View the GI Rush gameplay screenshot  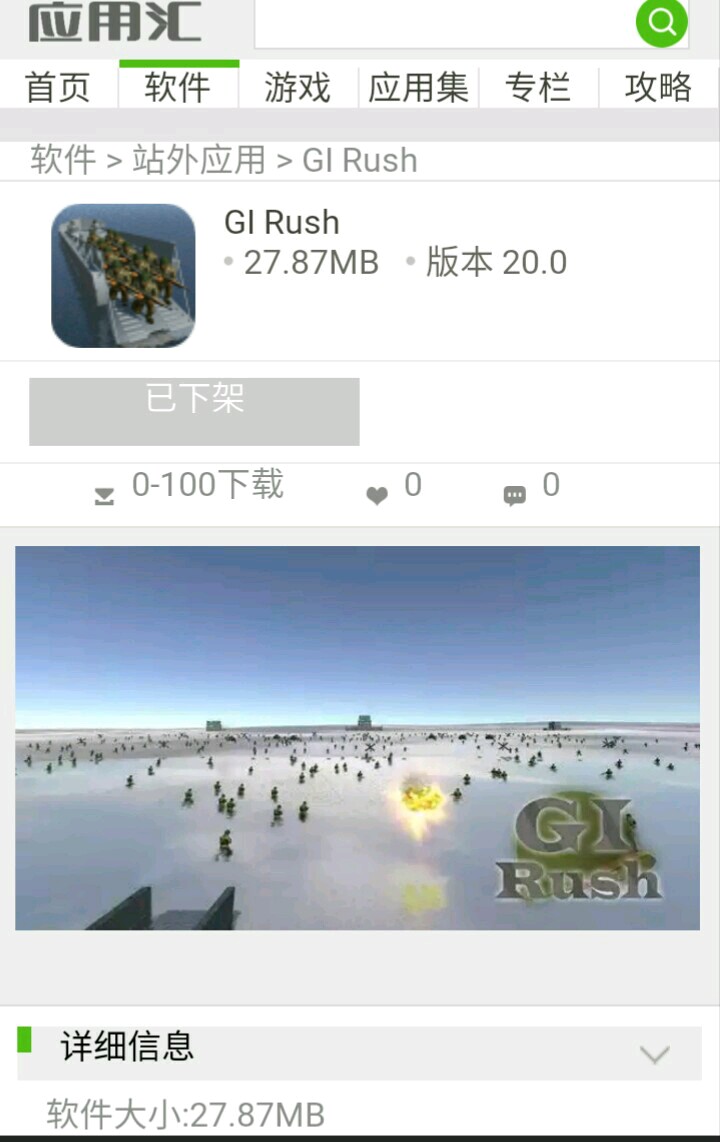click(357, 738)
